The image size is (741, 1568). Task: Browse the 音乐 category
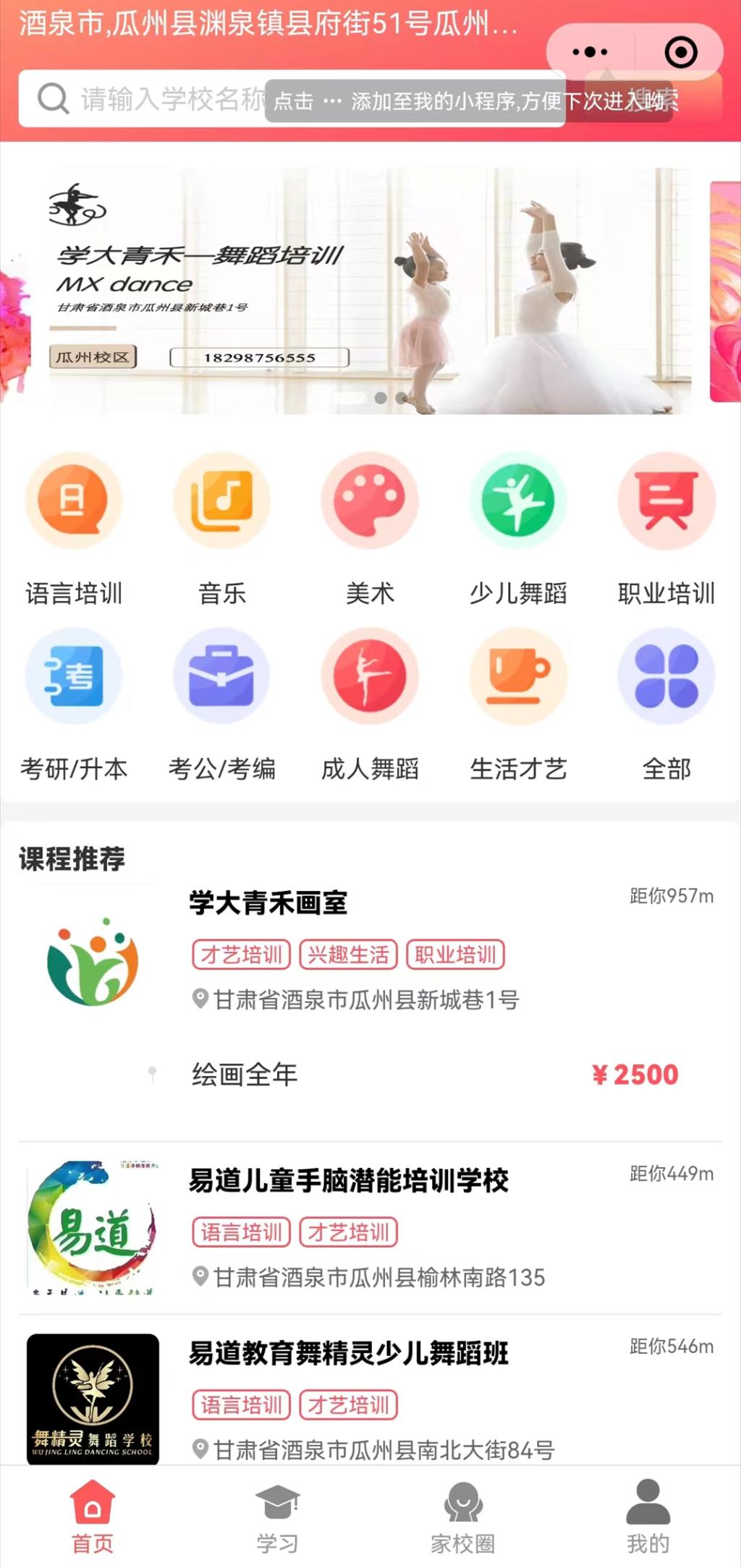click(x=222, y=528)
